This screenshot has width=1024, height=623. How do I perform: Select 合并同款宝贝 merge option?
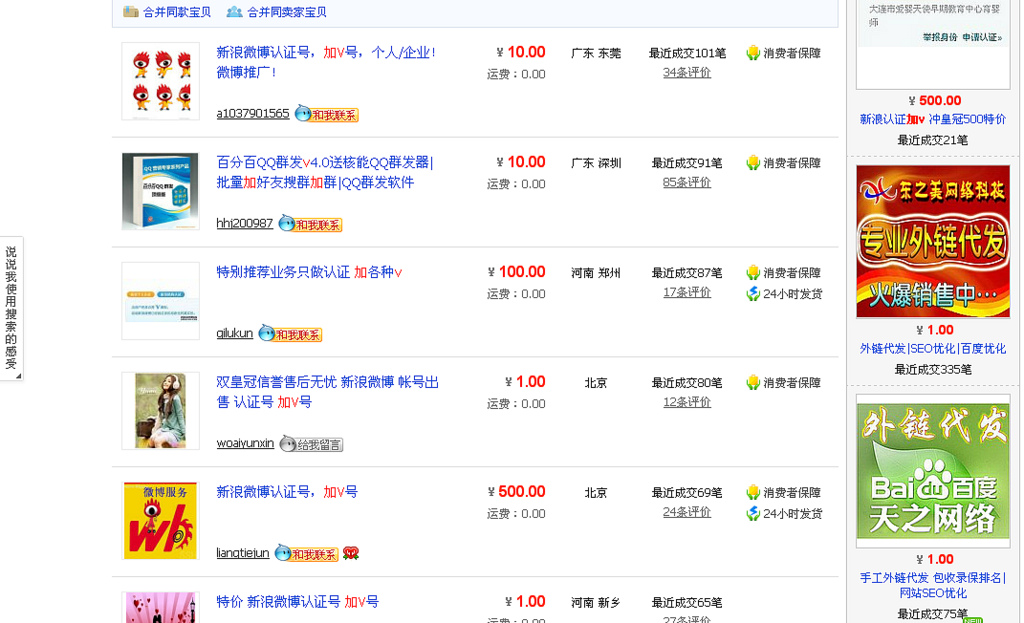(x=167, y=12)
